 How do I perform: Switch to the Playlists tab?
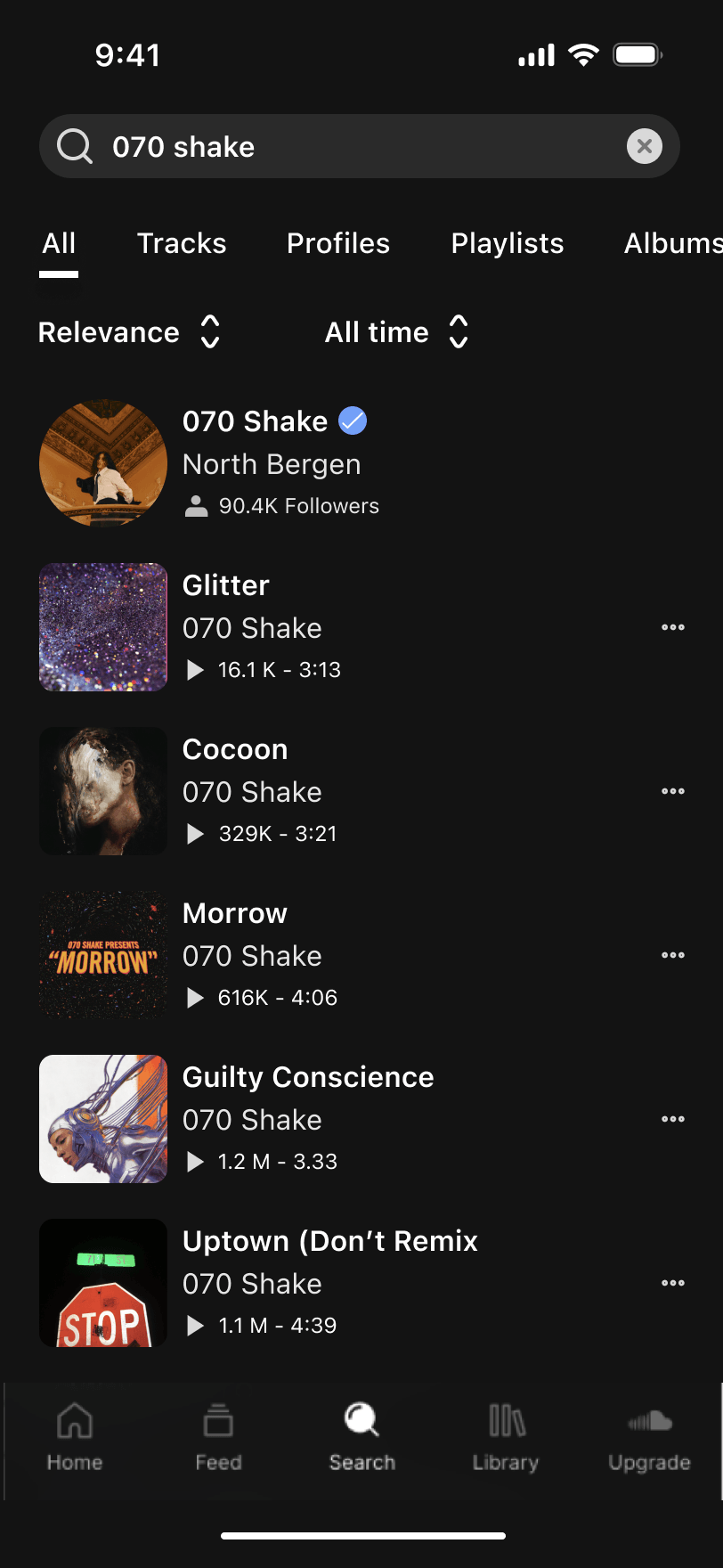pyautogui.click(x=508, y=243)
